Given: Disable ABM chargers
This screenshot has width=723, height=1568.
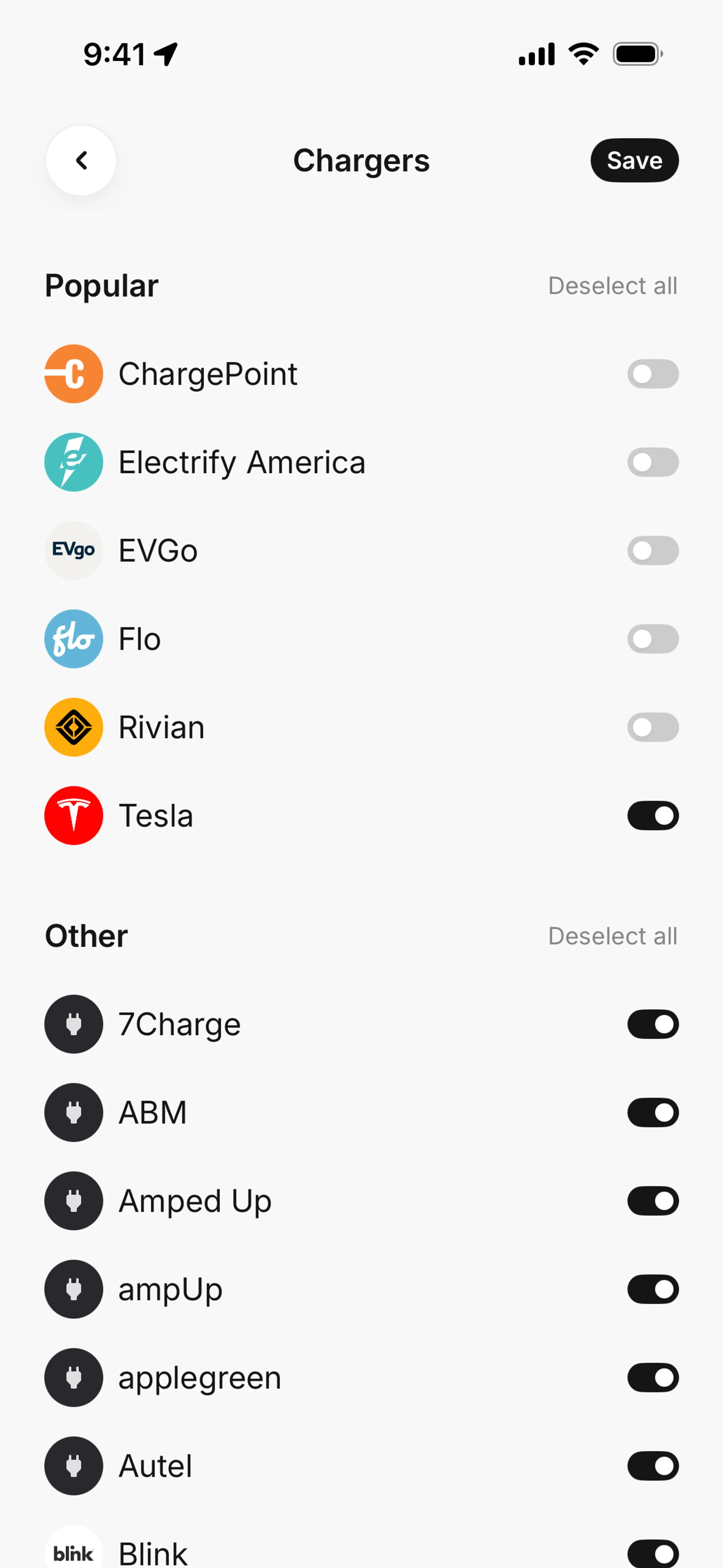Looking at the screenshot, I should [x=653, y=1112].
